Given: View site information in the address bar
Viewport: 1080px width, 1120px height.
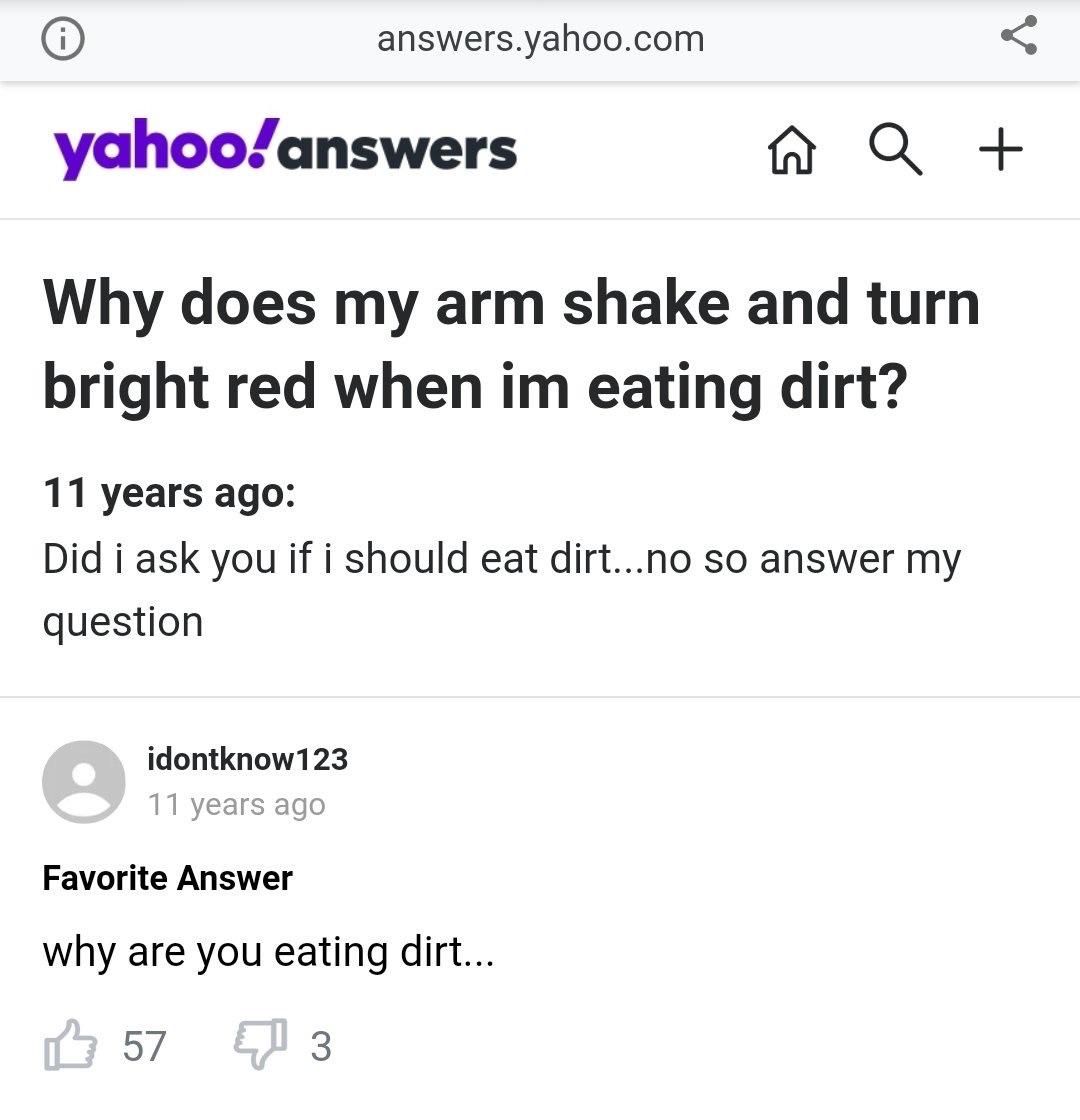Looking at the screenshot, I should [x=62, y=38].
